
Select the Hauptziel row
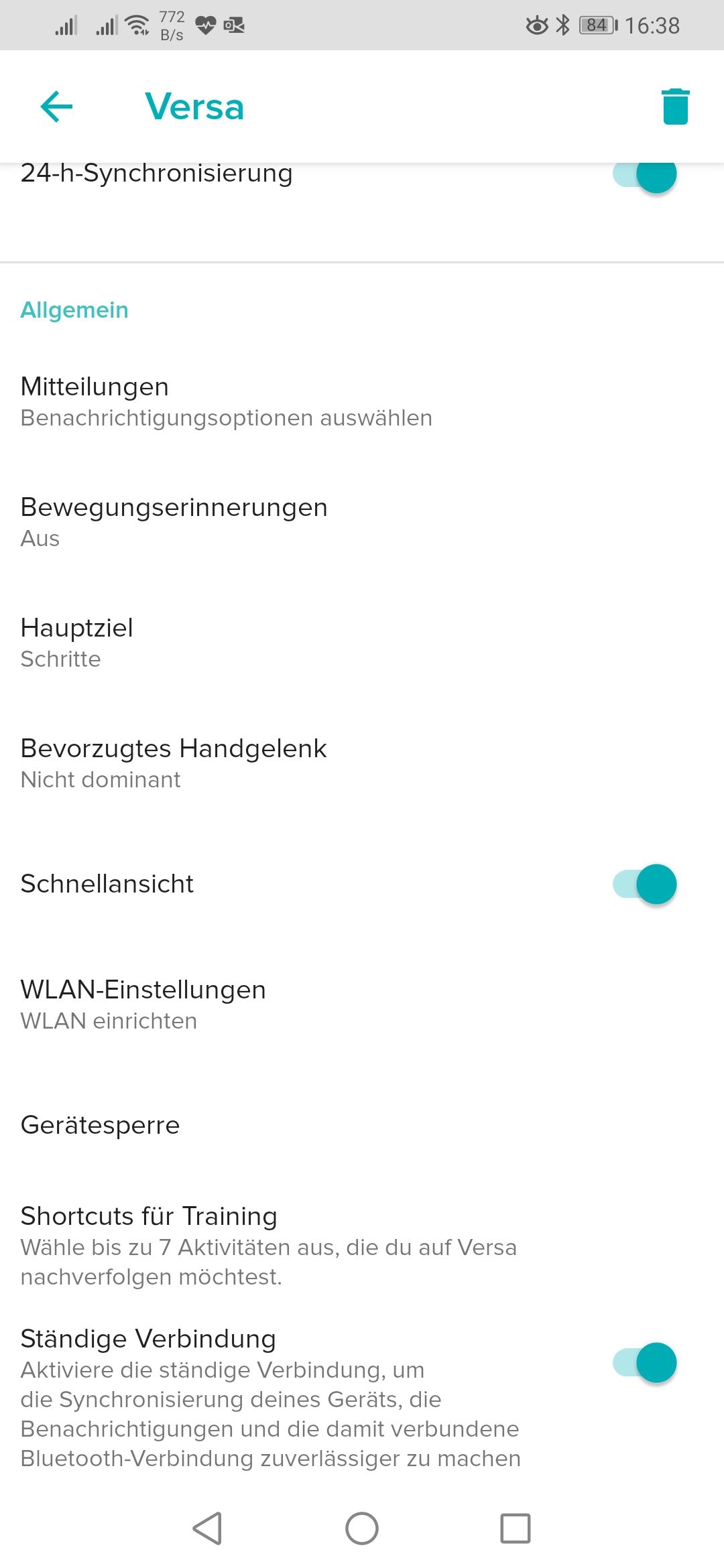(77, 642)
